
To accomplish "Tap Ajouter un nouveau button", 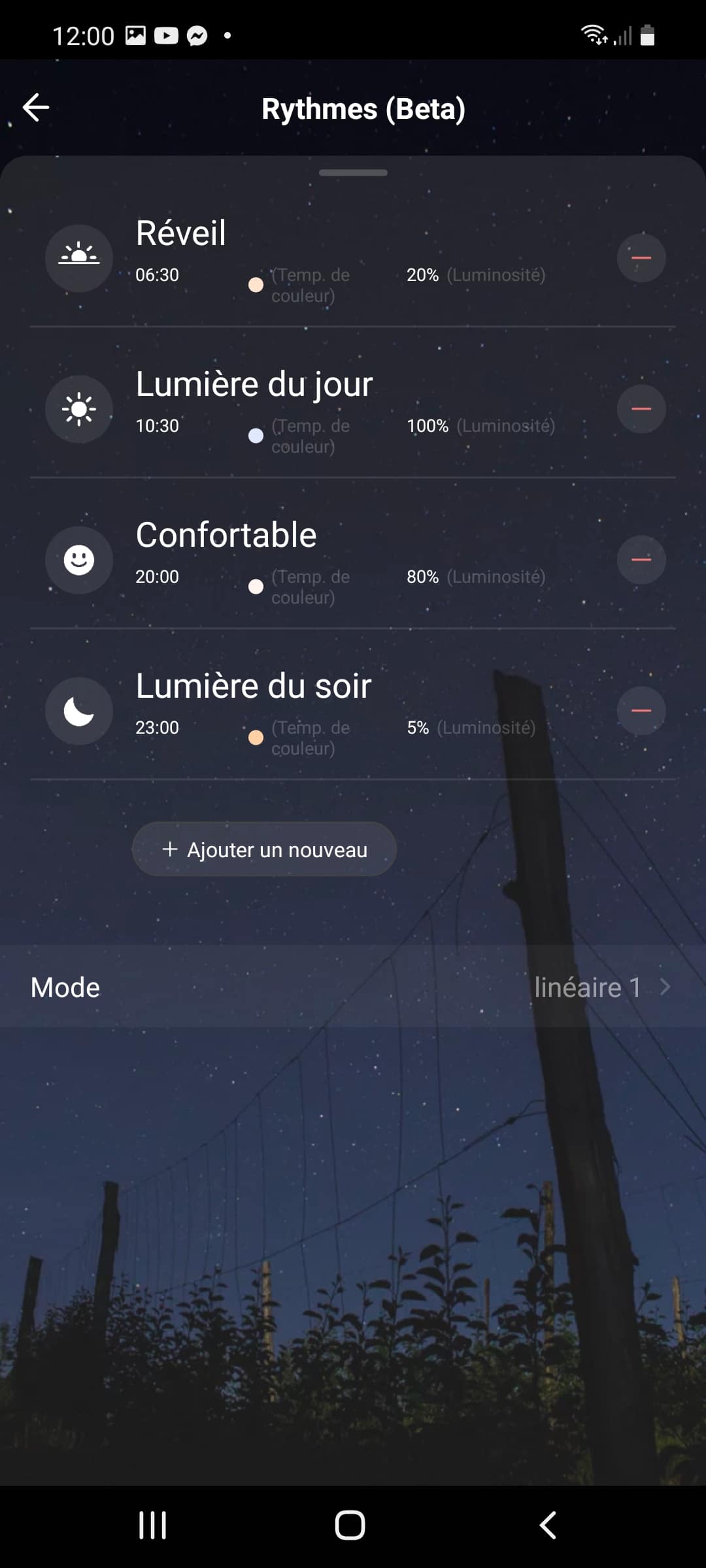I will [264, 849].
